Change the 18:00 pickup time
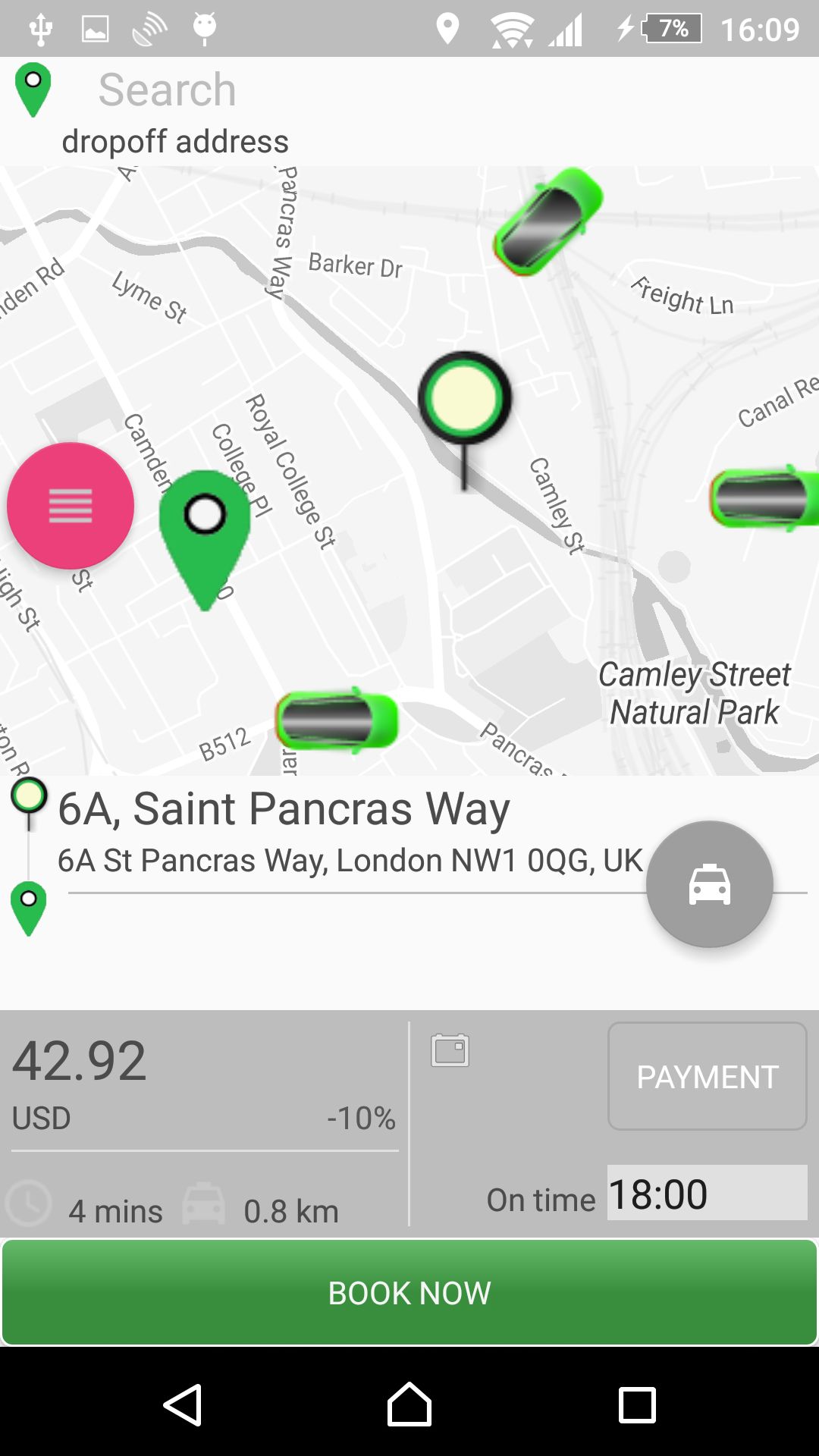This screenshot has height=1456, width=819. [708, 1193]
